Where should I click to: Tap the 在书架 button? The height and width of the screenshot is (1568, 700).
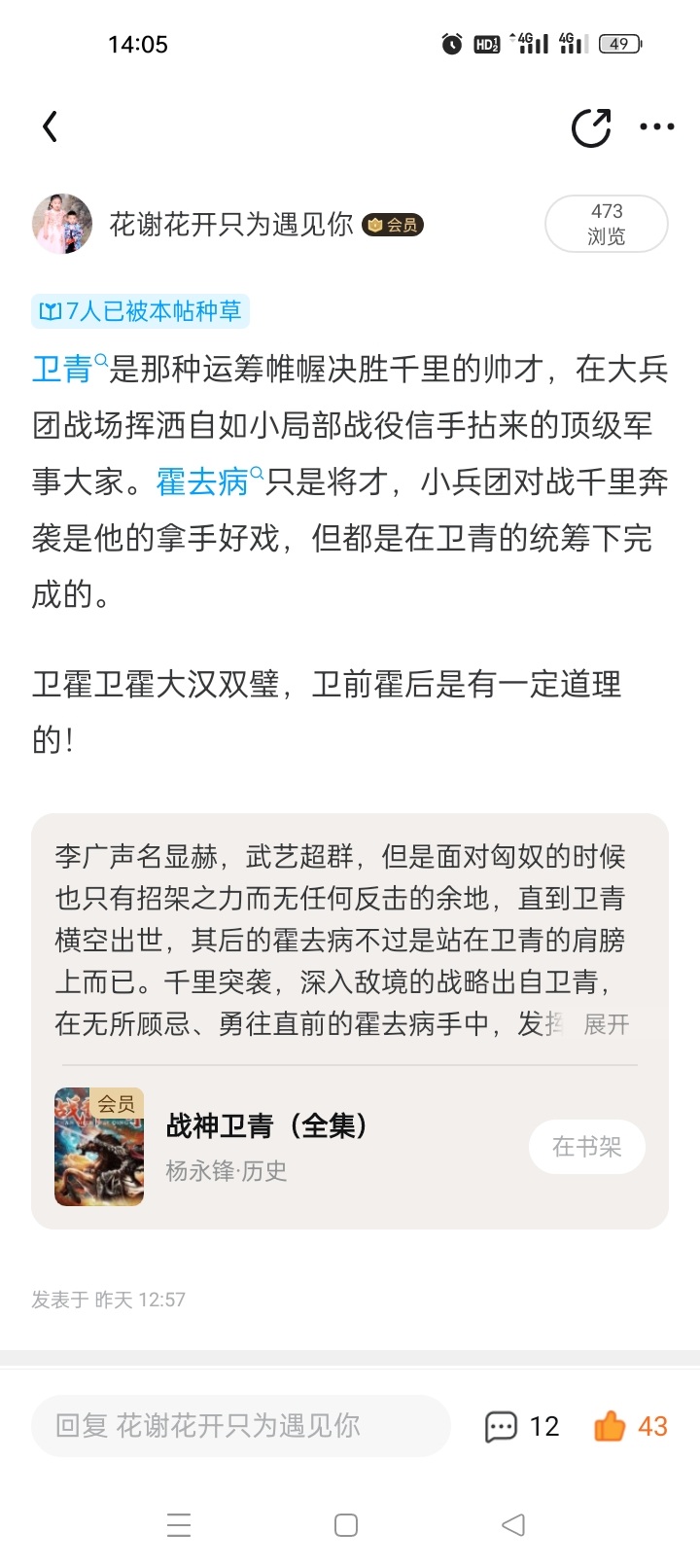587,1147
